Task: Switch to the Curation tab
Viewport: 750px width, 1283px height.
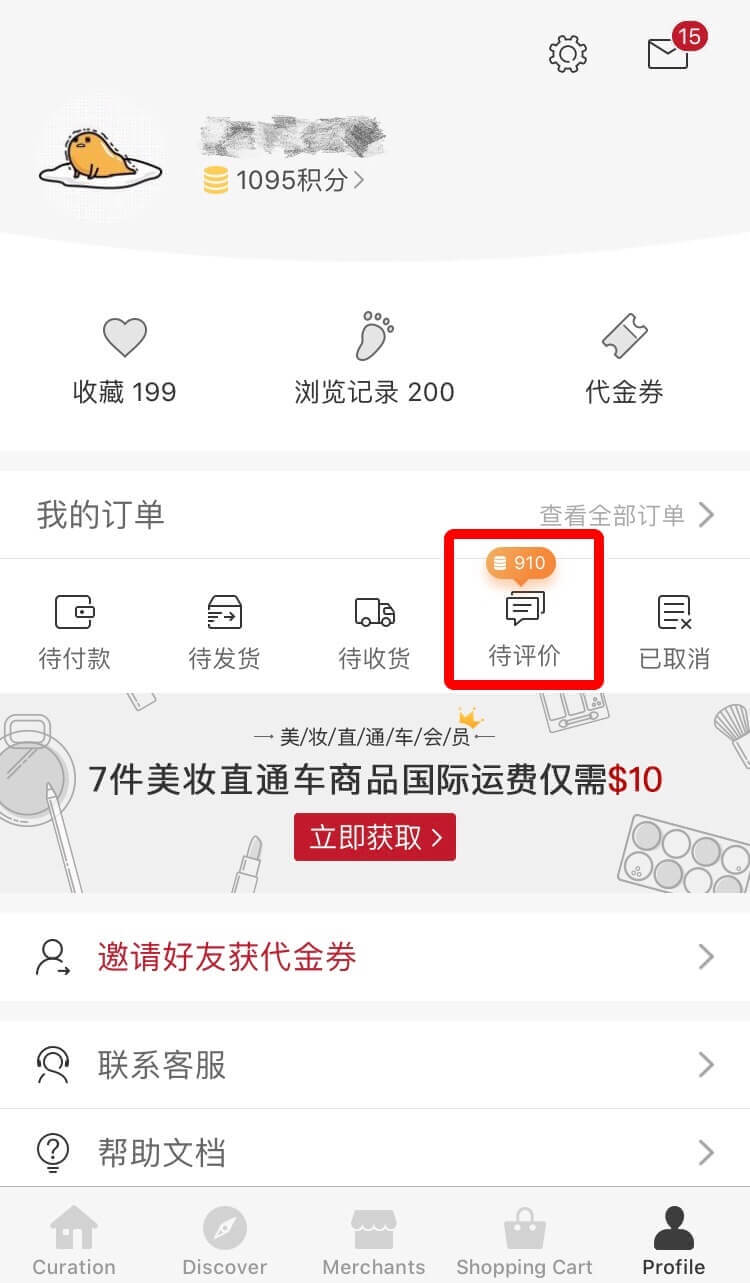Action: coord(74,1240)
